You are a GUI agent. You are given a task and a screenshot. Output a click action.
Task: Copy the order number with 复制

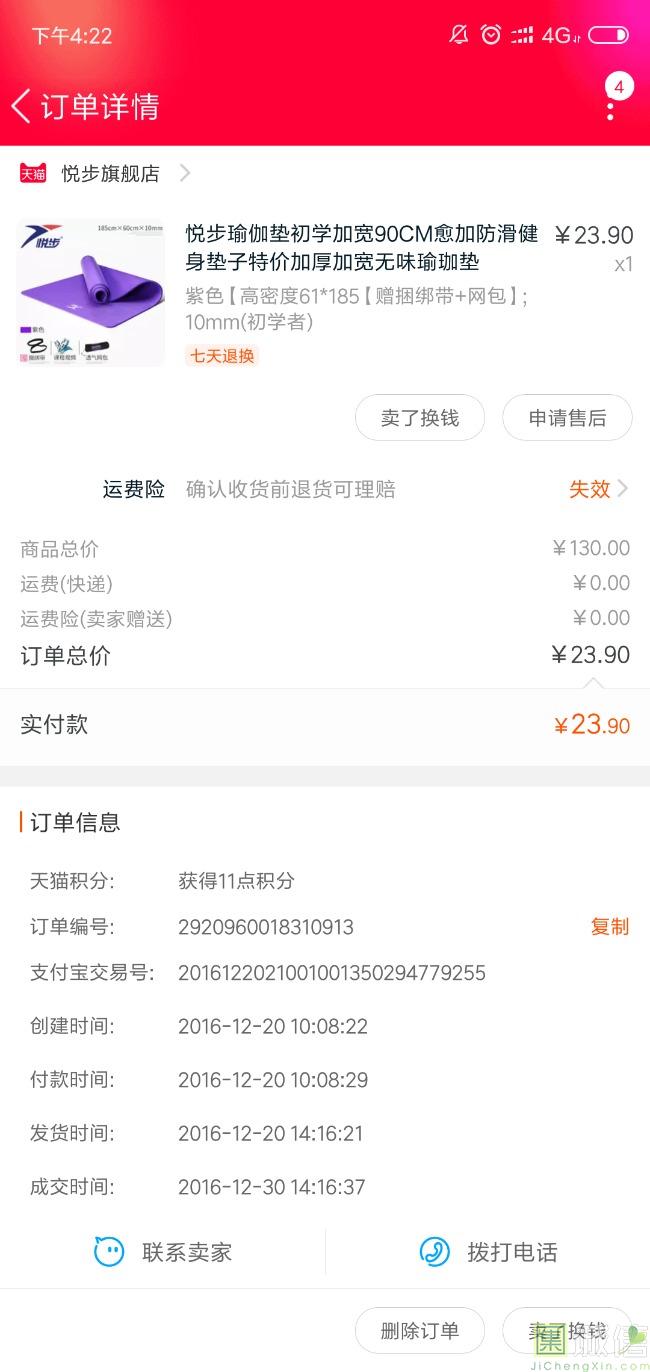click(609, 927)
